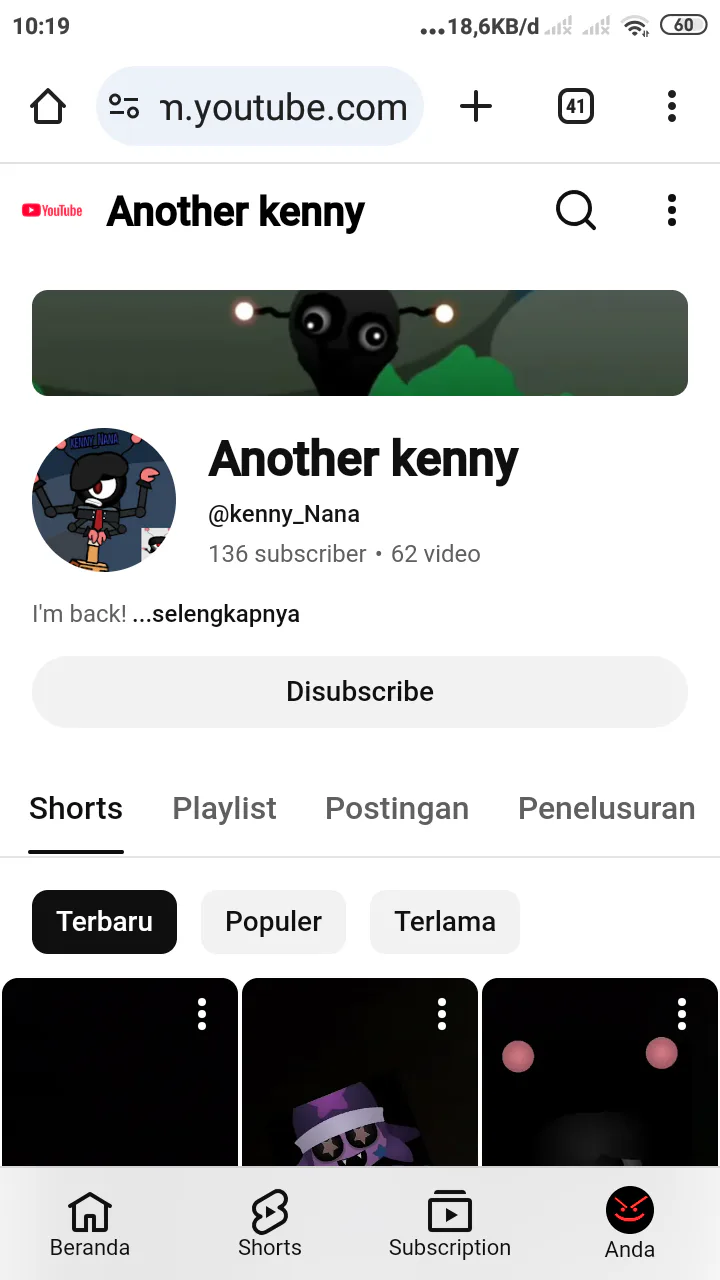Open Subscription in bottom navigation
The image size is (720, 1280).
pyautogui.click(x=450, y=1224)
